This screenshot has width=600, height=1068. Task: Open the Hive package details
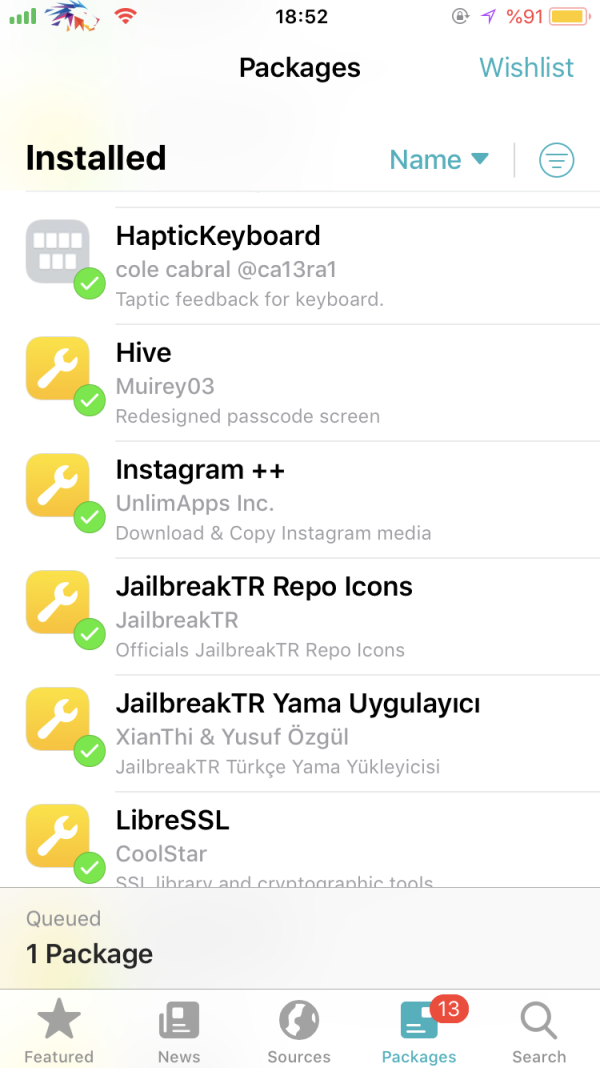click(x=300, y=383)
